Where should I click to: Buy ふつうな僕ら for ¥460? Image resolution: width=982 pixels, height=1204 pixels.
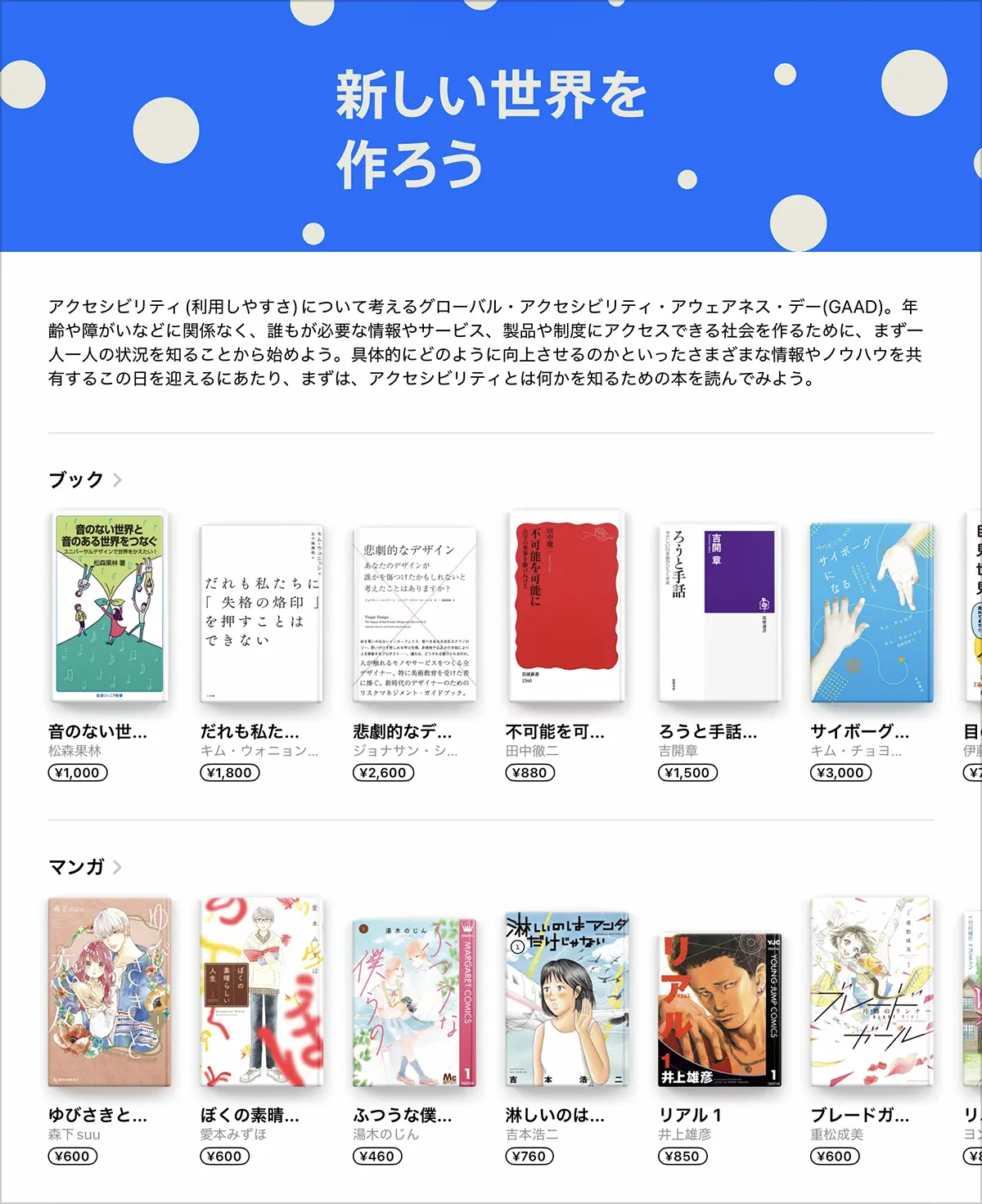[x=377, y=1156]
